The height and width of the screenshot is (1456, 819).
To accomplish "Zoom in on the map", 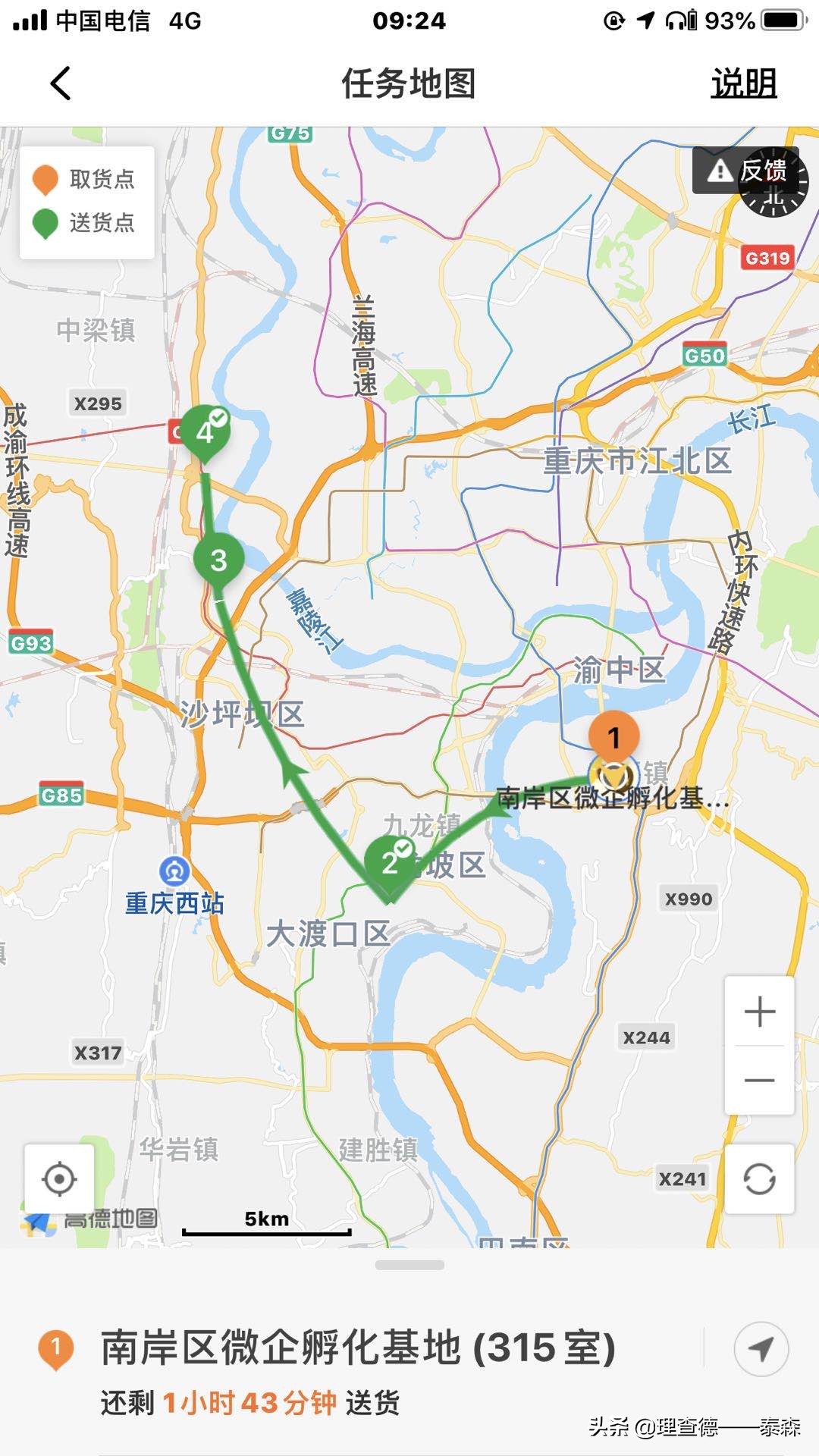I will tap(760, 1012).
